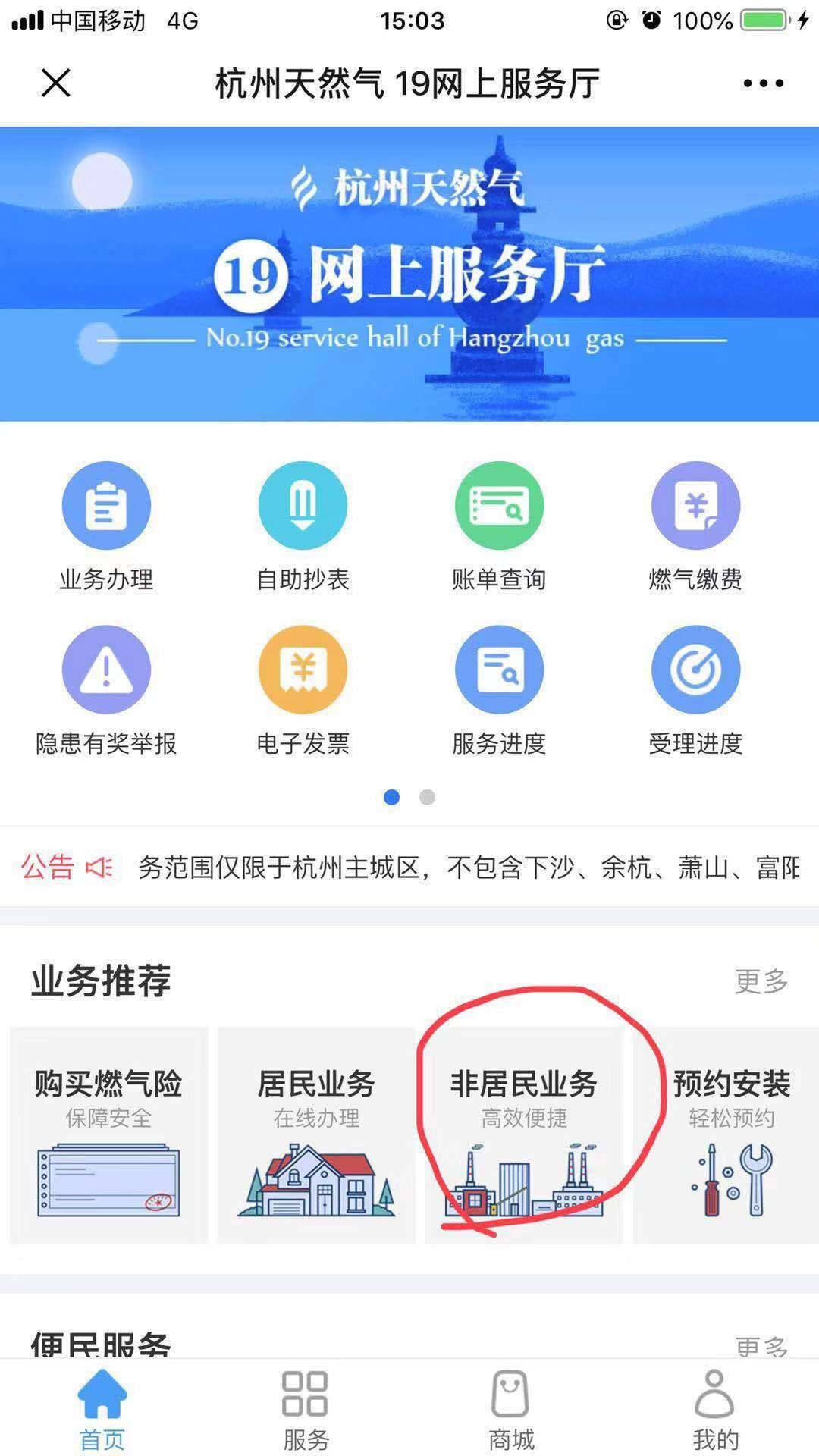
Task: Tap the second page indicator dot
Action: (428, 798)
